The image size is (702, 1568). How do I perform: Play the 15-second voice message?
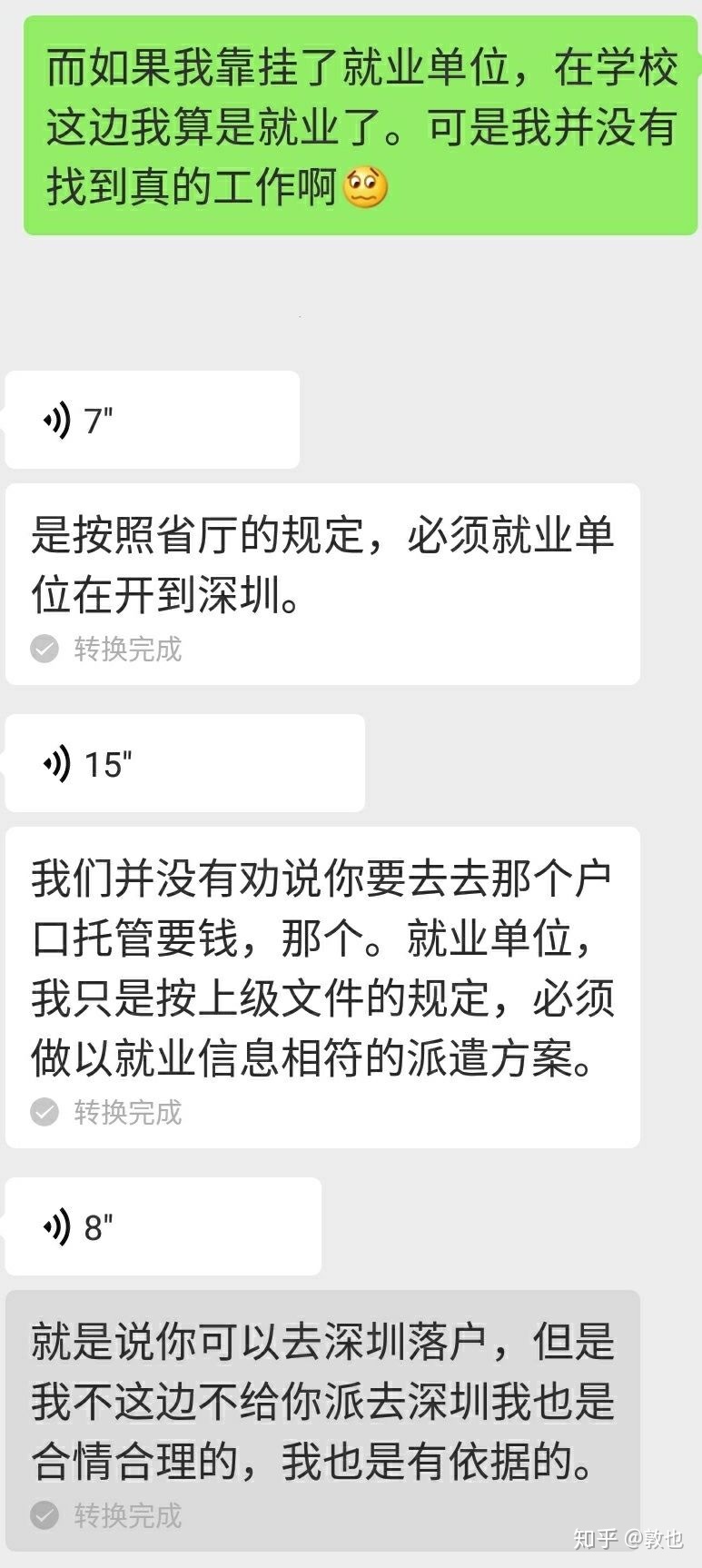tap(185, 763)
